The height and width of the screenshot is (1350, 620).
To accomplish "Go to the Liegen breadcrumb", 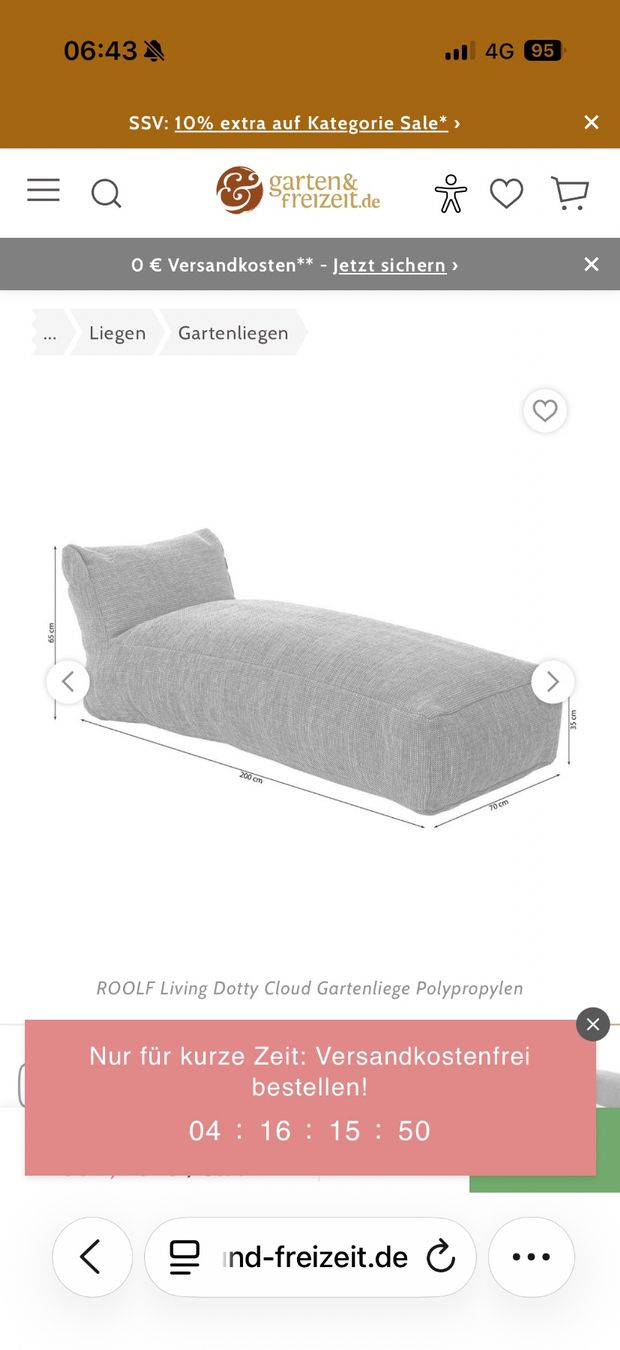I will click(117, 333).
